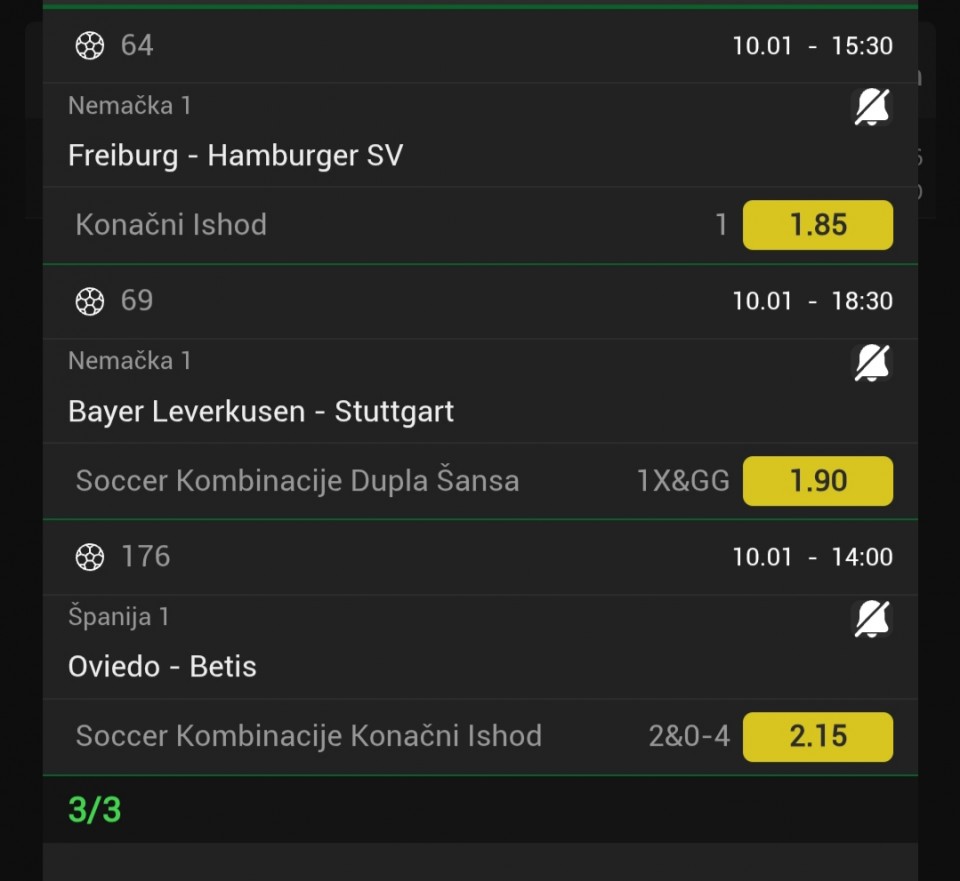View the Oviedo - Betis match details
960x881 pixels.
pyautogui.click(x=162, y=667)
